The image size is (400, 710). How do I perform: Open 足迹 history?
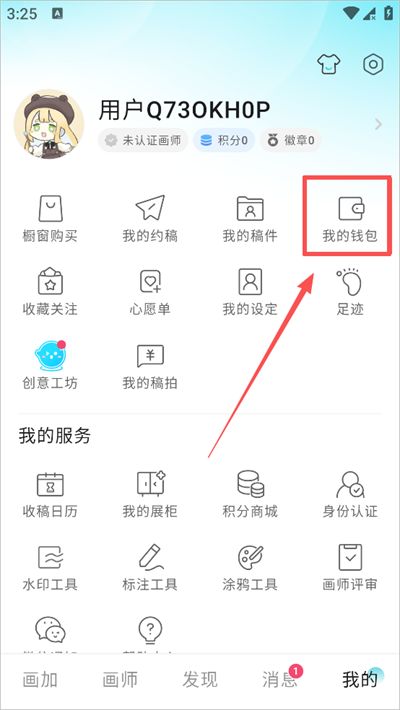pyautogui.click(x=350, y=292)
